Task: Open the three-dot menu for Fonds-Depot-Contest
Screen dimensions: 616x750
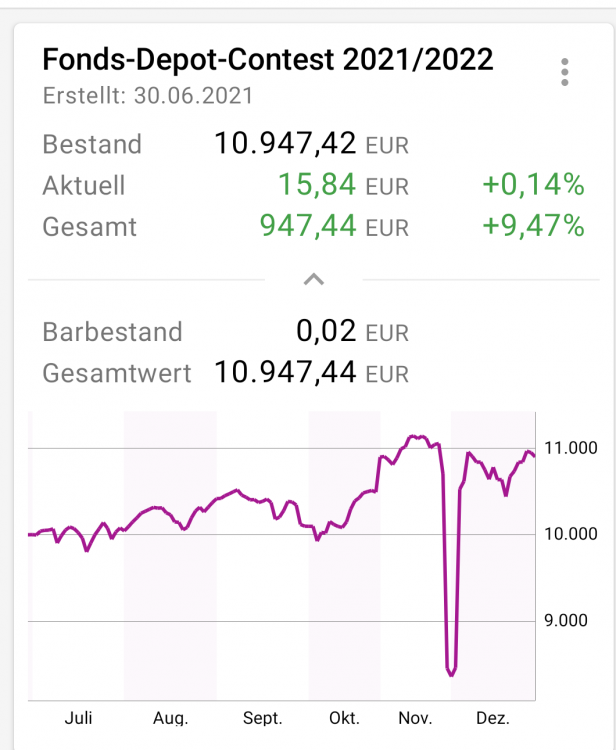Action: pos(565,73)
